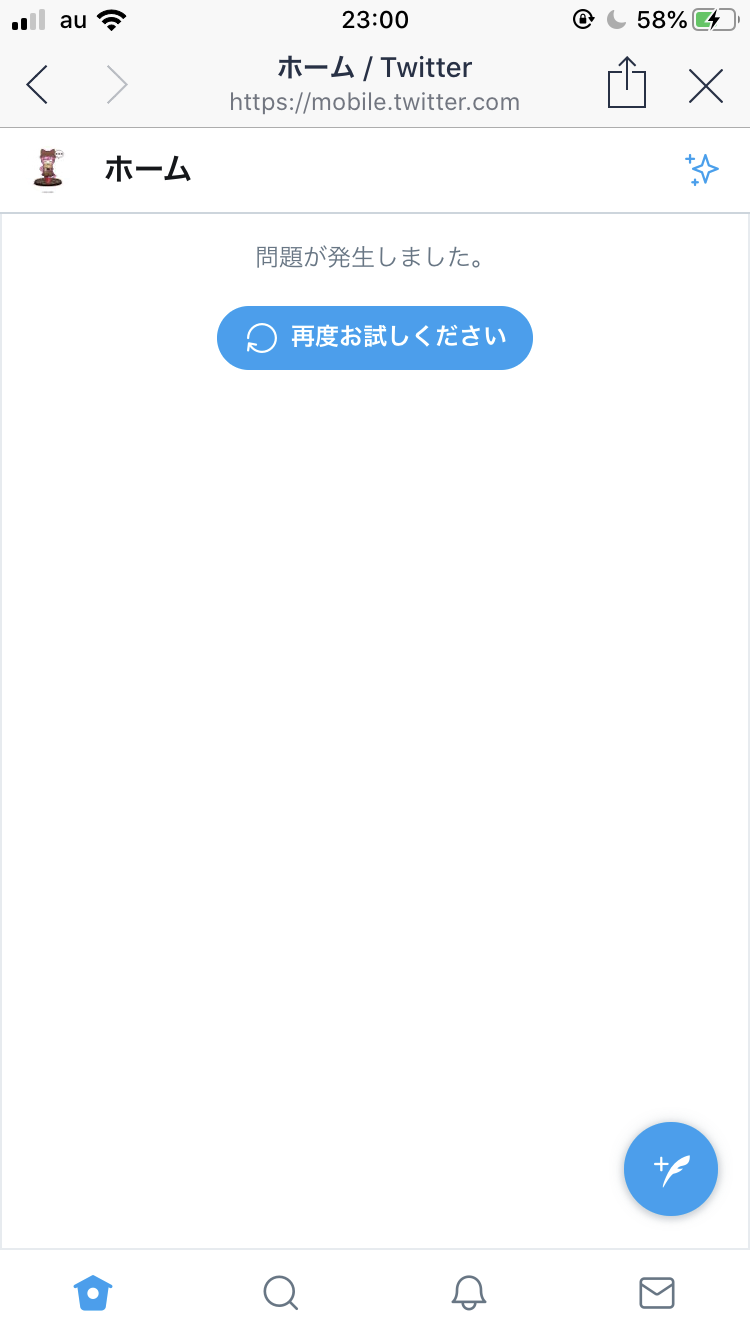Open the profile avatar menu
The width and height of the screenshot is (750, 1334).
click(x=47, y=170)
